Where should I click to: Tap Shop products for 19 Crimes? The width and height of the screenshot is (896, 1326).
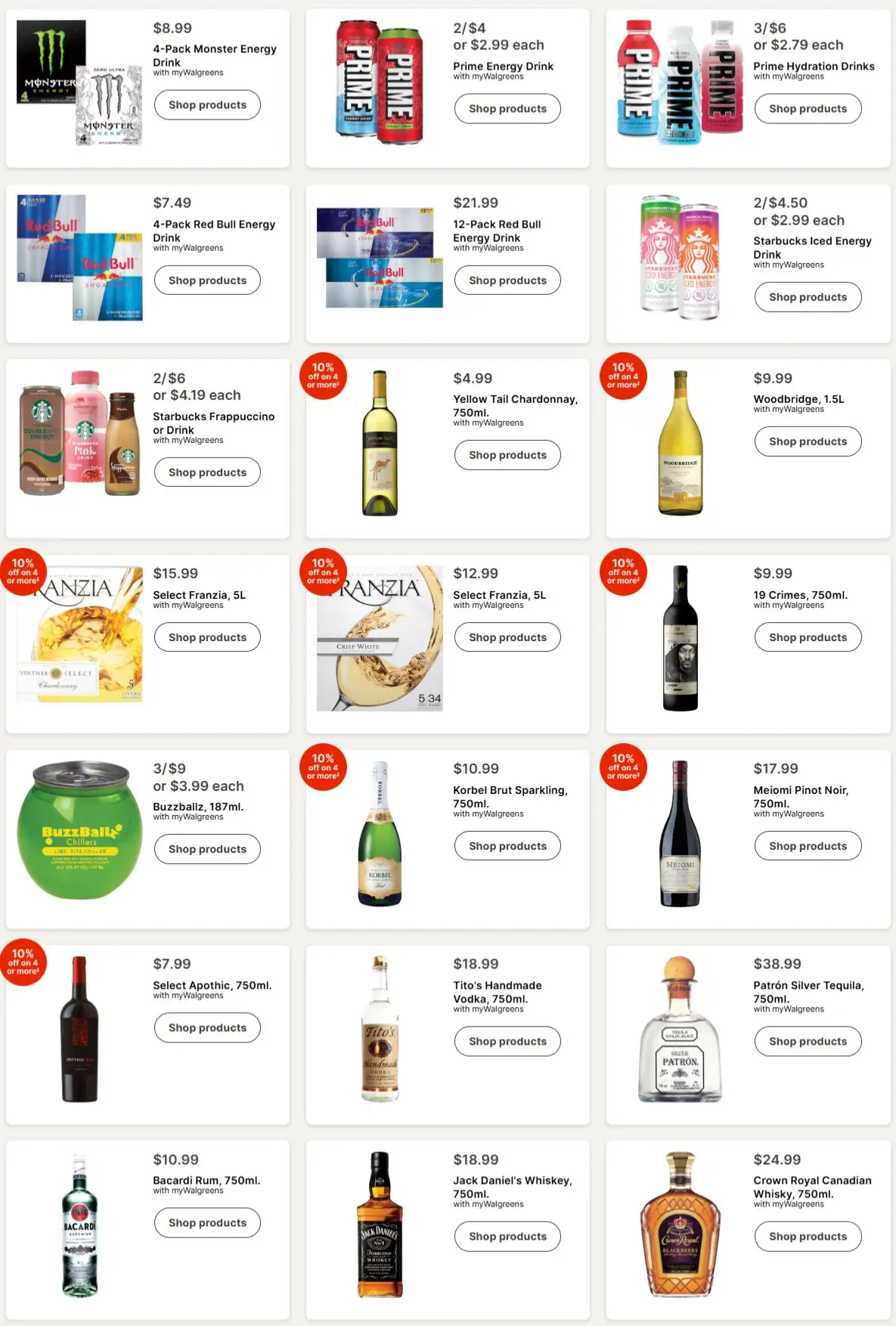tap(808, 637)
